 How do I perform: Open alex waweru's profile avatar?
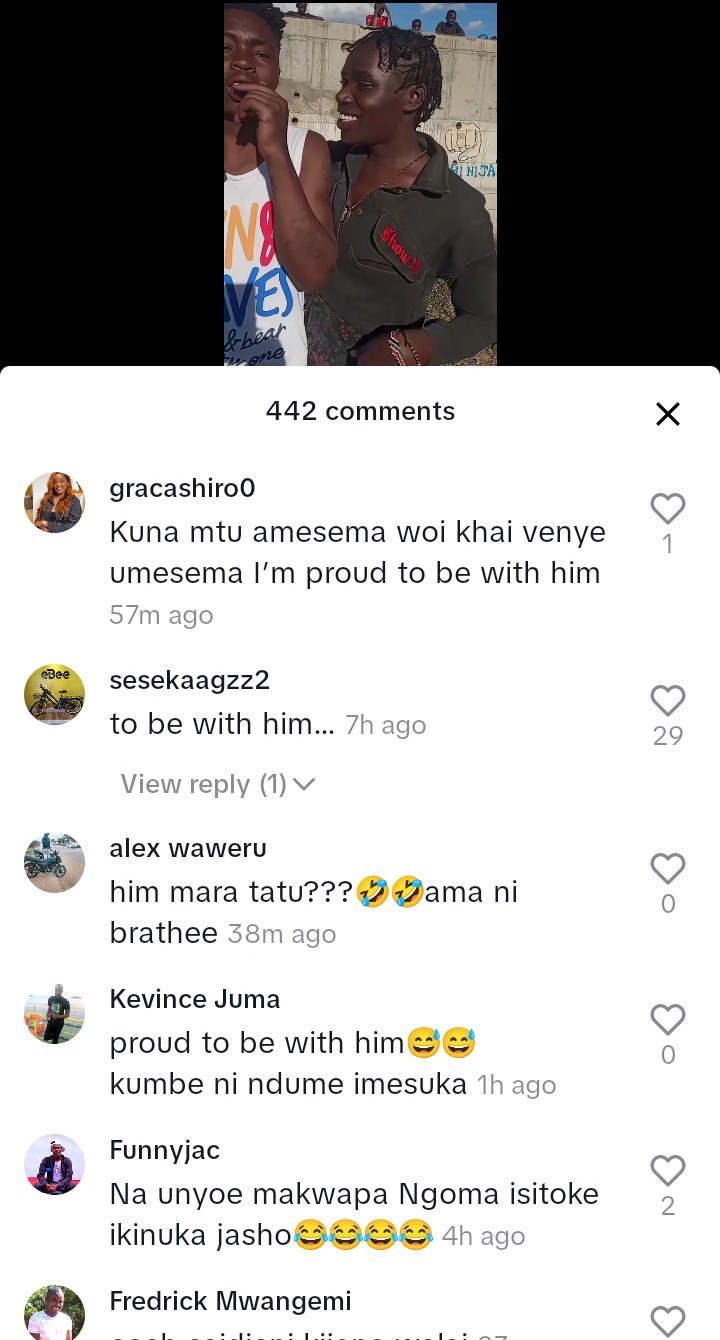[x=54, y=862]
